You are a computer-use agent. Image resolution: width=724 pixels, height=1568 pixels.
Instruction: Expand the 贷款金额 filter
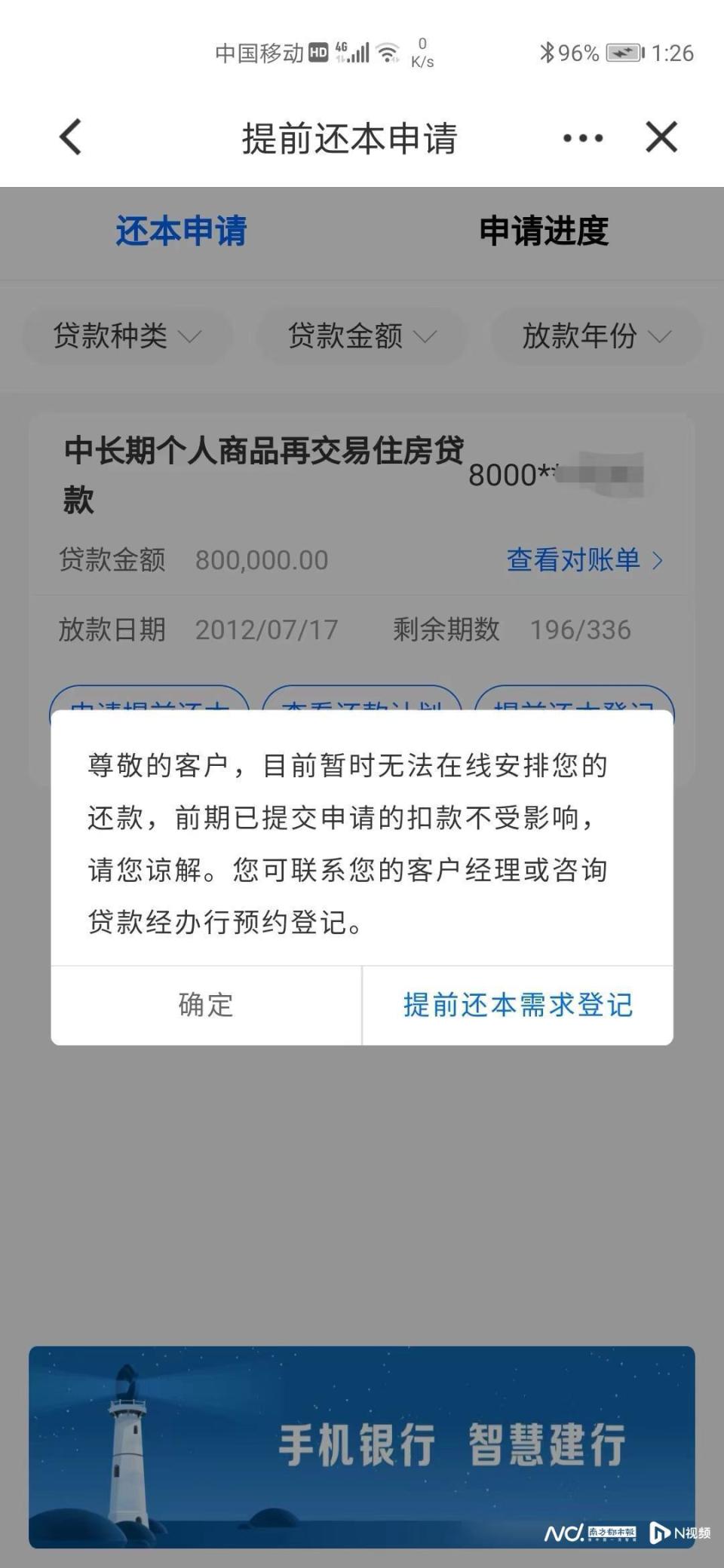tap(361, 336)
